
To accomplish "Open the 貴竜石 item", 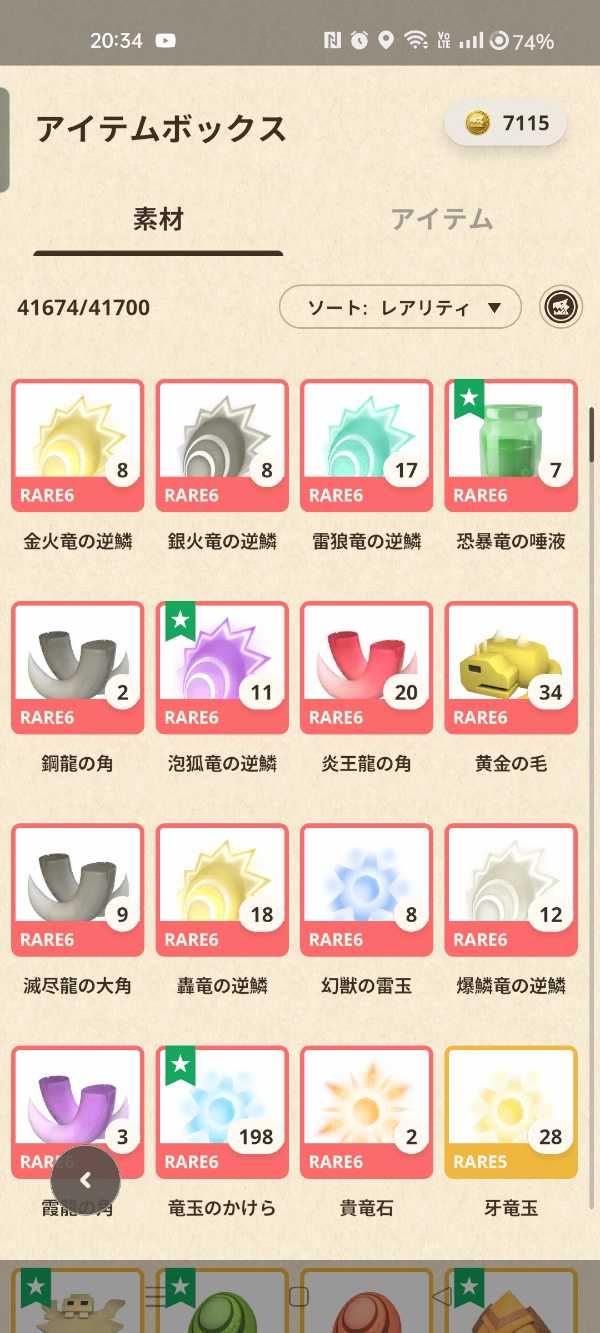I will [366, 1112].
